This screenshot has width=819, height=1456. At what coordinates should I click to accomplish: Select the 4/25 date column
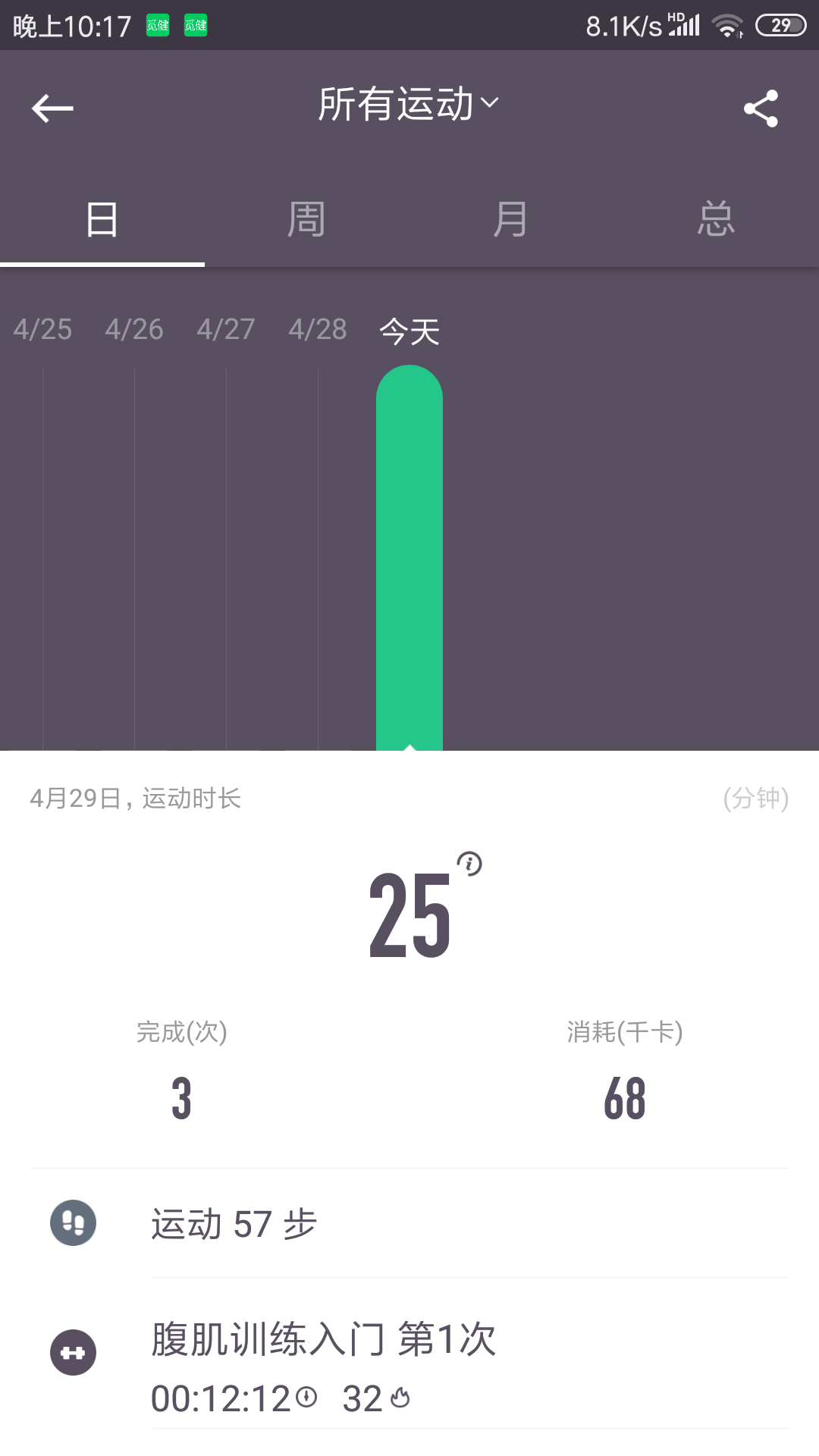[x=43, y=531]
